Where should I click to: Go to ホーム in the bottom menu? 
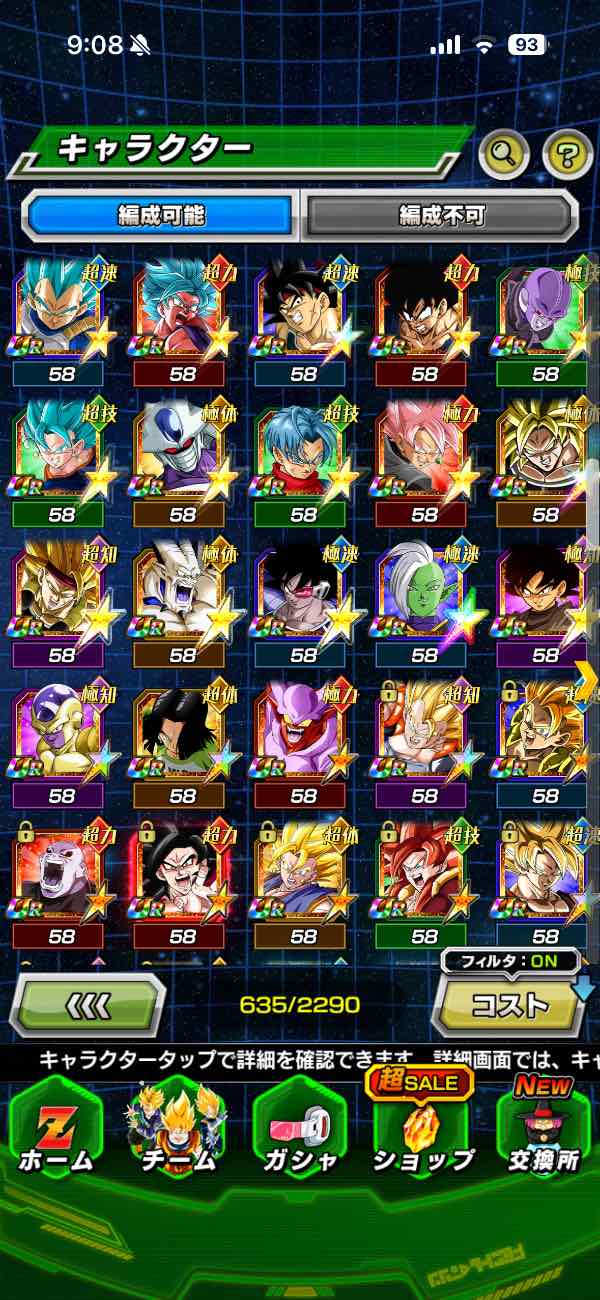pos(56,1128)
